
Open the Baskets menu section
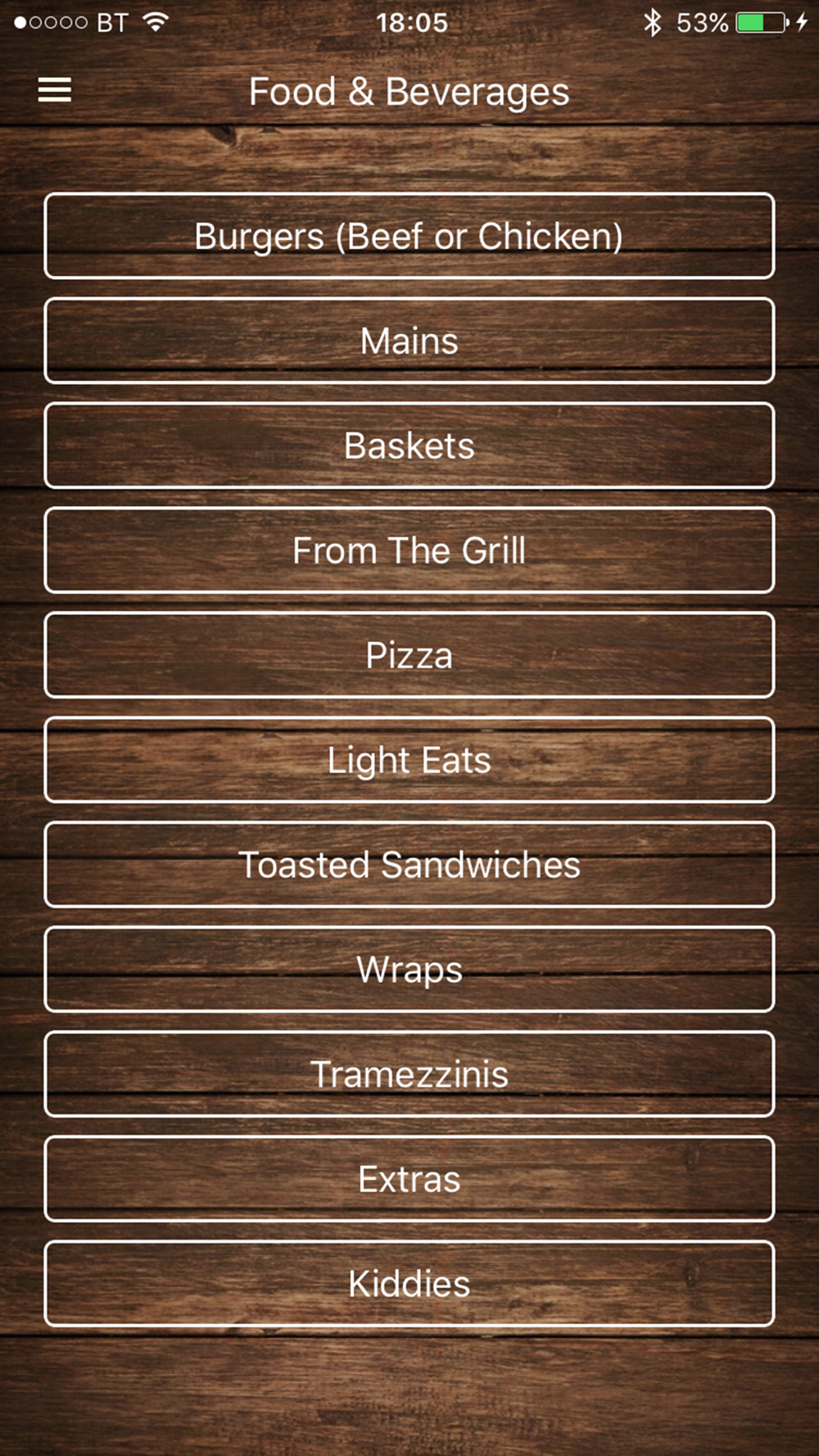(409, 445)
